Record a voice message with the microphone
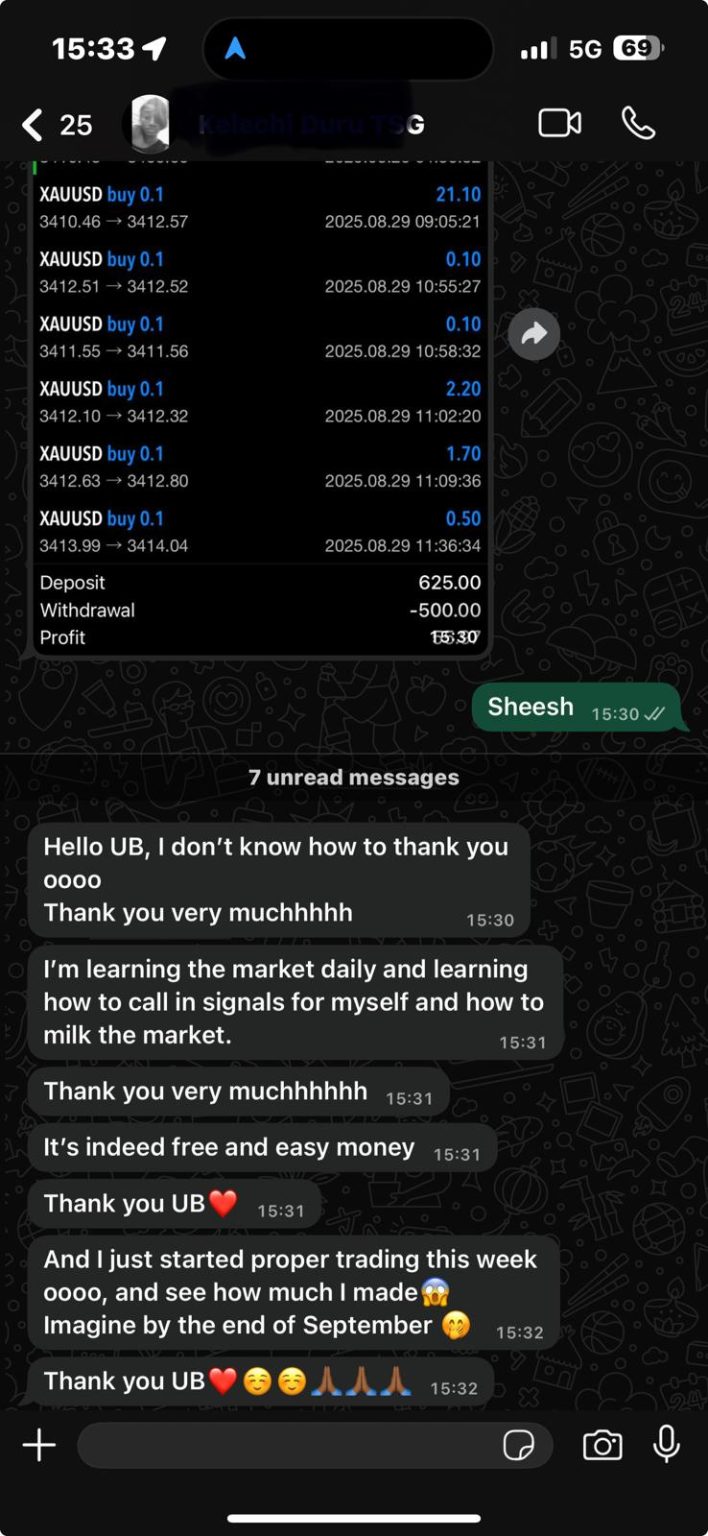Screen dimensions: 708x1536 (666, 1444)
